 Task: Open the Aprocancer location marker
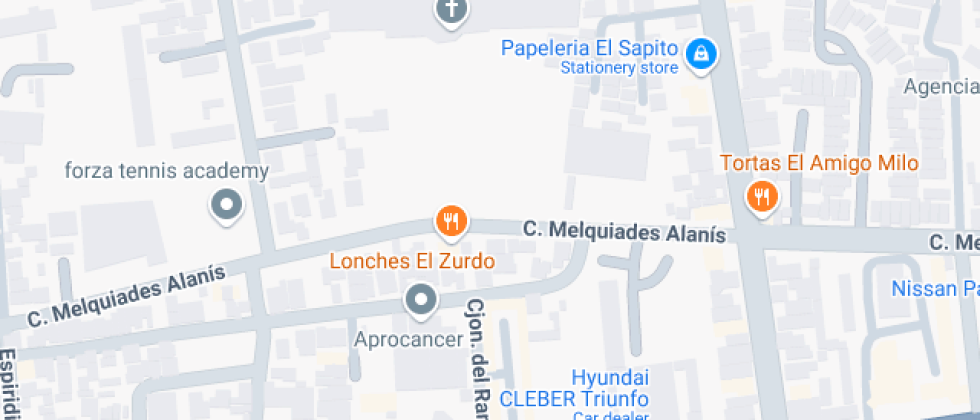click(x=421, y=299)
